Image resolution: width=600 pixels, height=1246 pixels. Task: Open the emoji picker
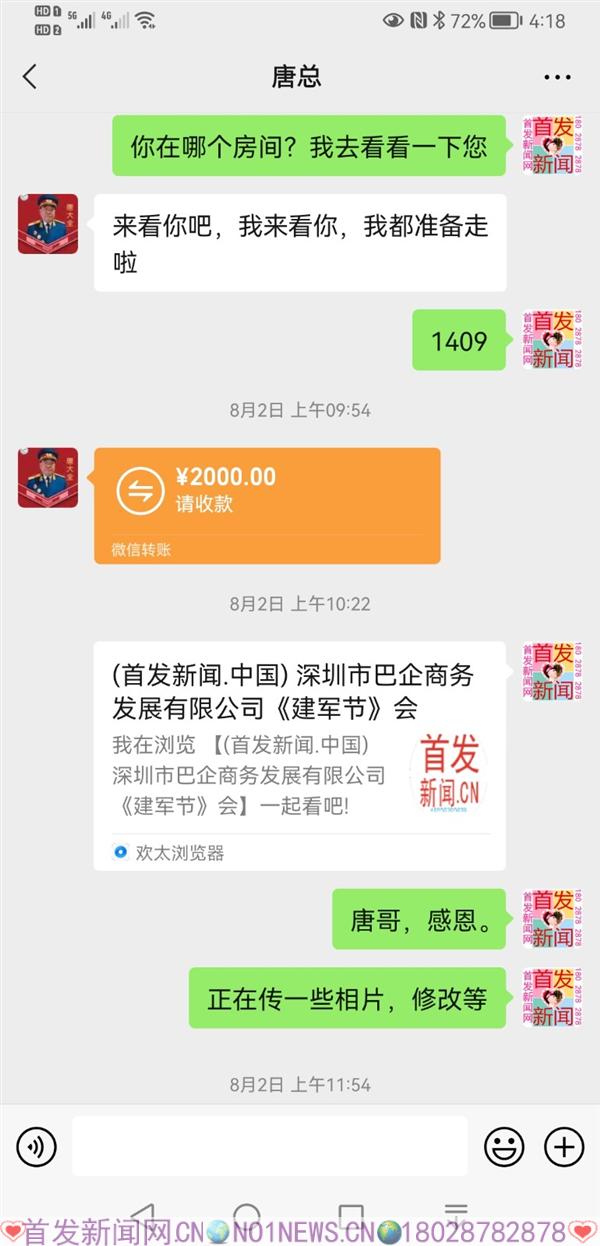pyautogui.click(x=504, y=1146)
